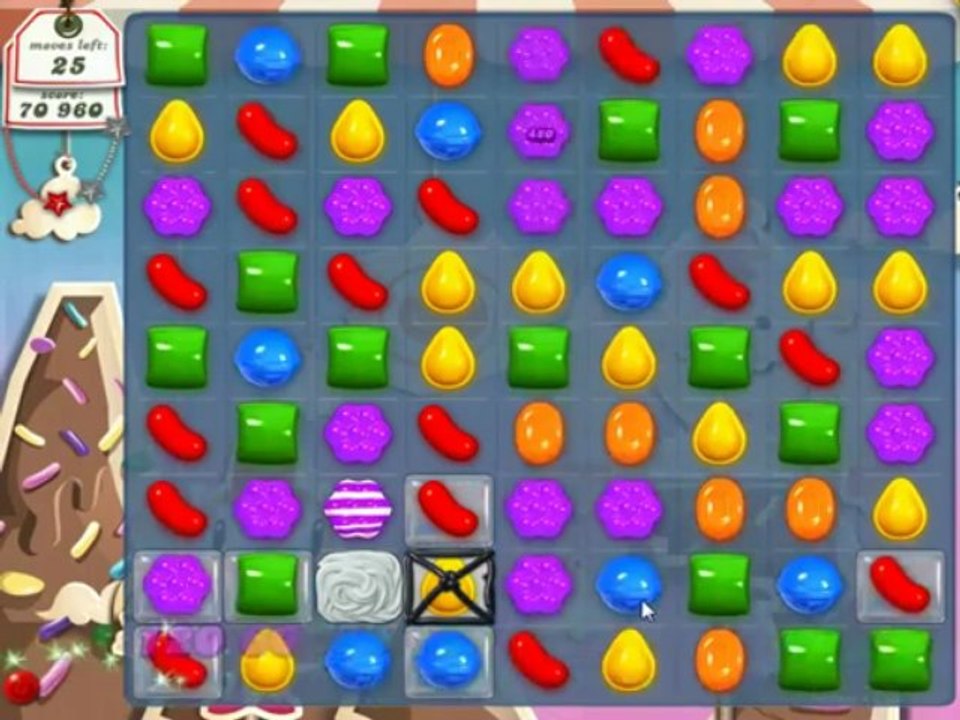
Task: Select the purple candy inside jelly
Action: point(177,585)
